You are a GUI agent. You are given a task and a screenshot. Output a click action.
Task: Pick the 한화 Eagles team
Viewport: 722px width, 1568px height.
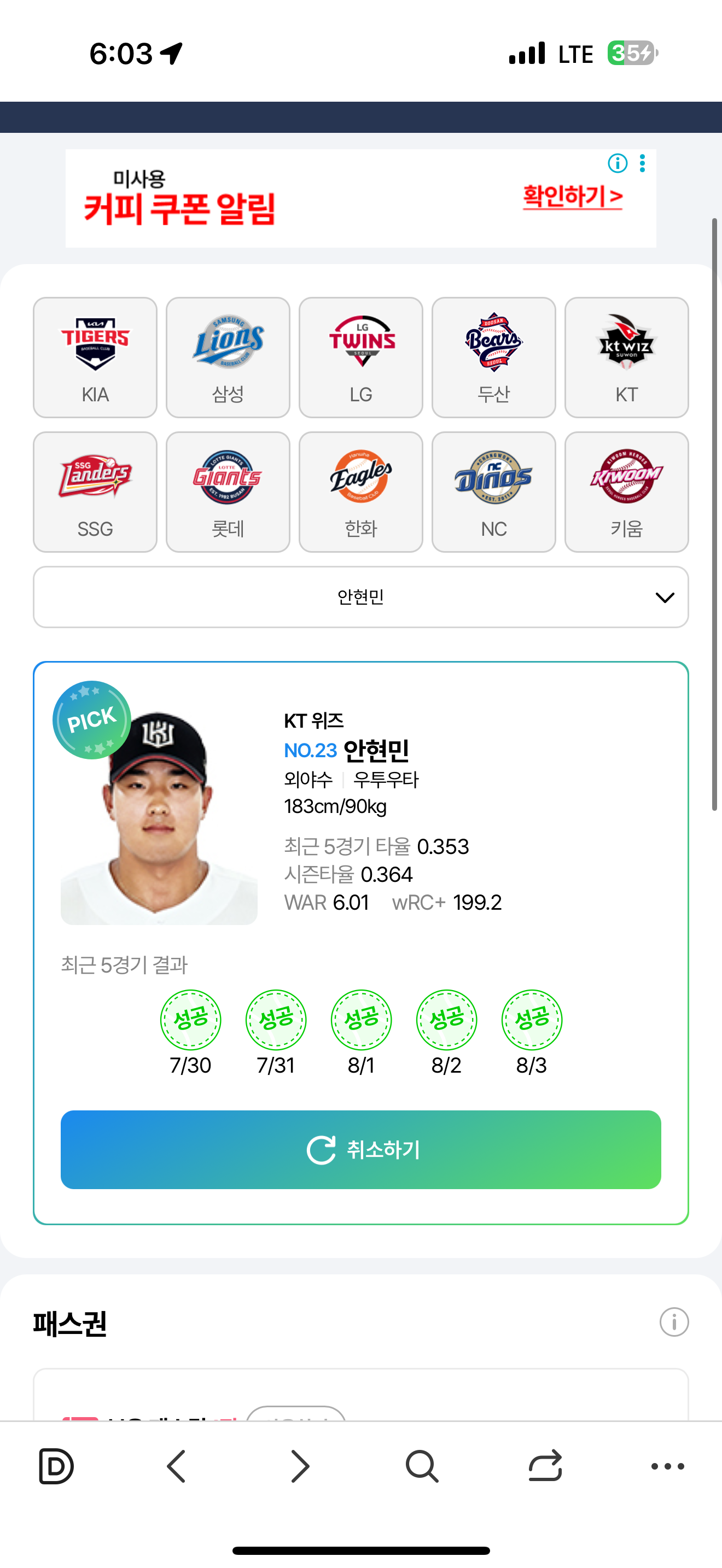pyautogui.click(x=360, y=492)
